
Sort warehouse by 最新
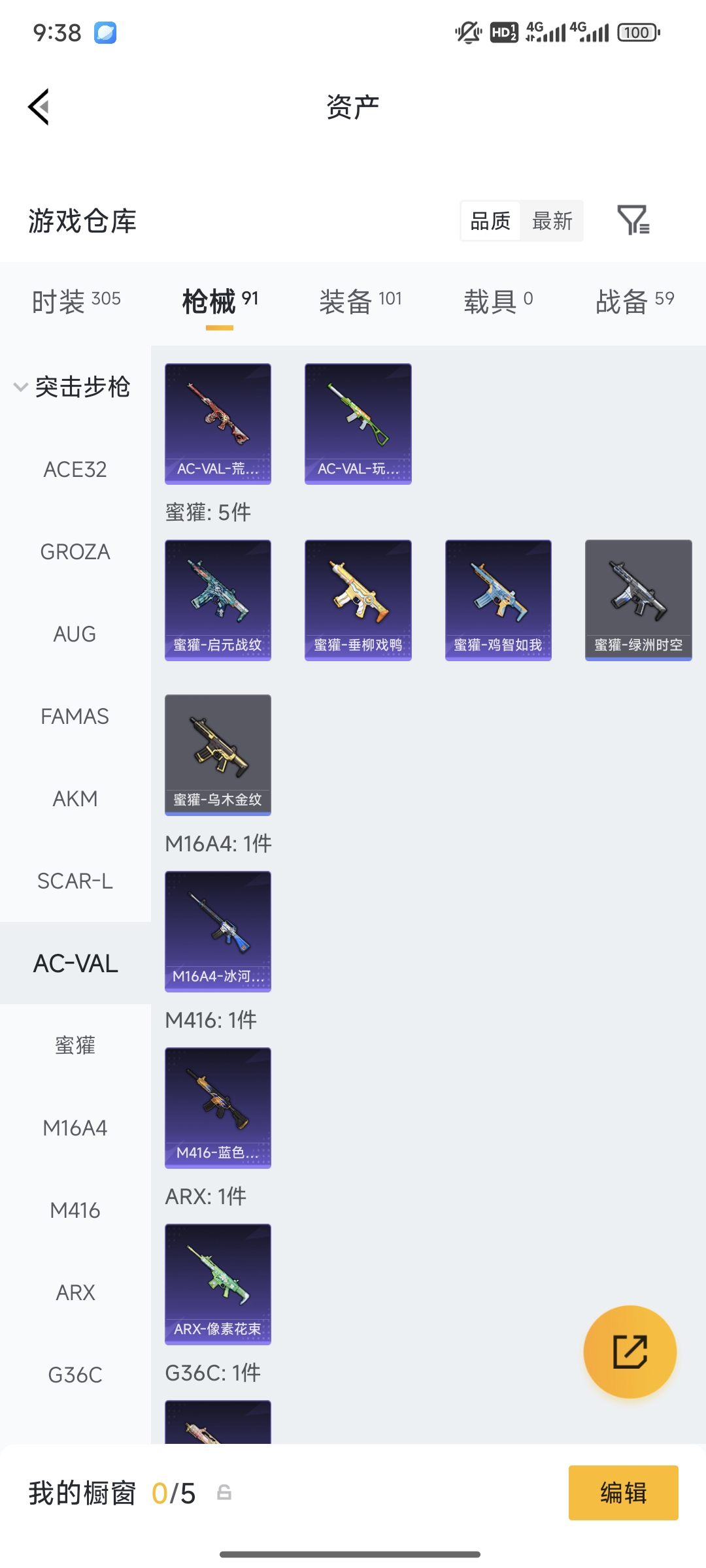click(552, 221)
